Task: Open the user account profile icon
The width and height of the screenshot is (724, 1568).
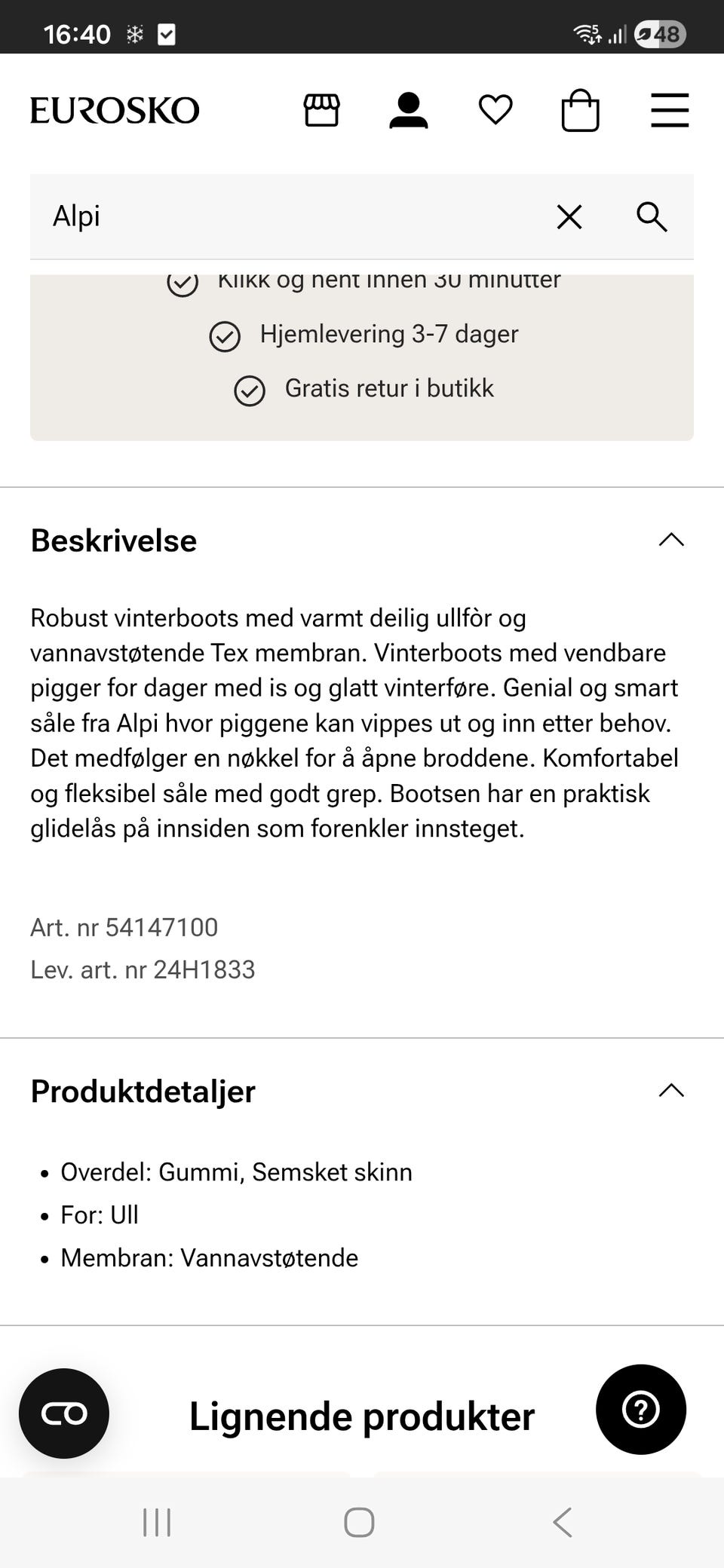Action: [x=408, y=110]
